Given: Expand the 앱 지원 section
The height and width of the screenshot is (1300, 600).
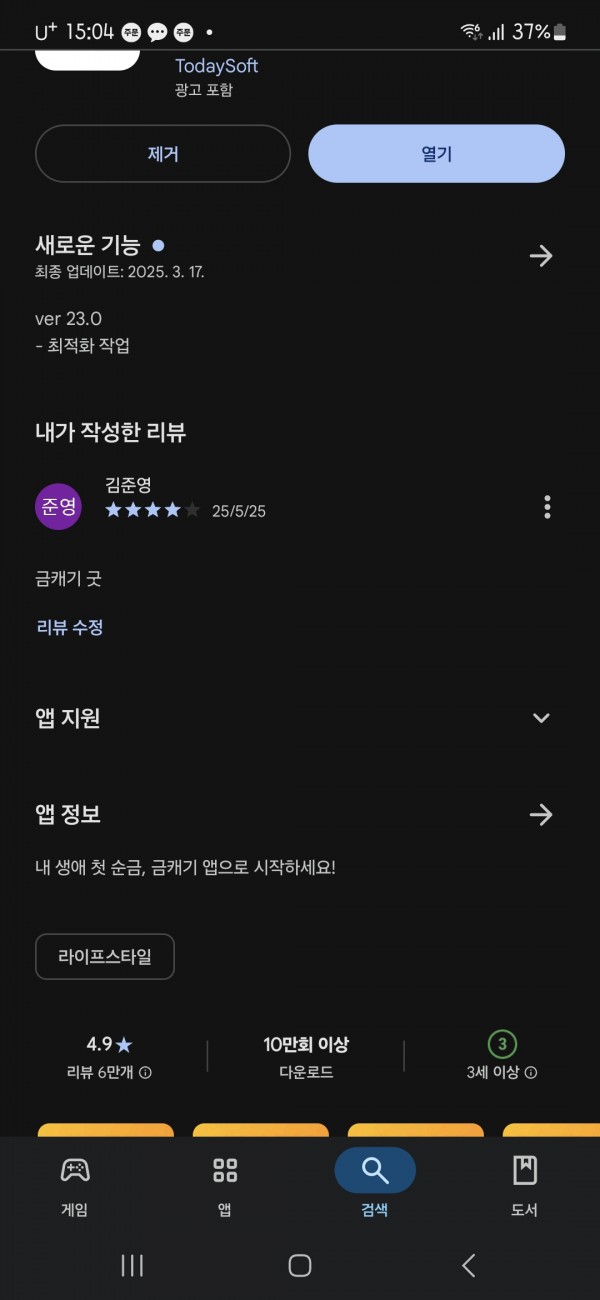Looking at the screenshot, I should click(541, 718).
